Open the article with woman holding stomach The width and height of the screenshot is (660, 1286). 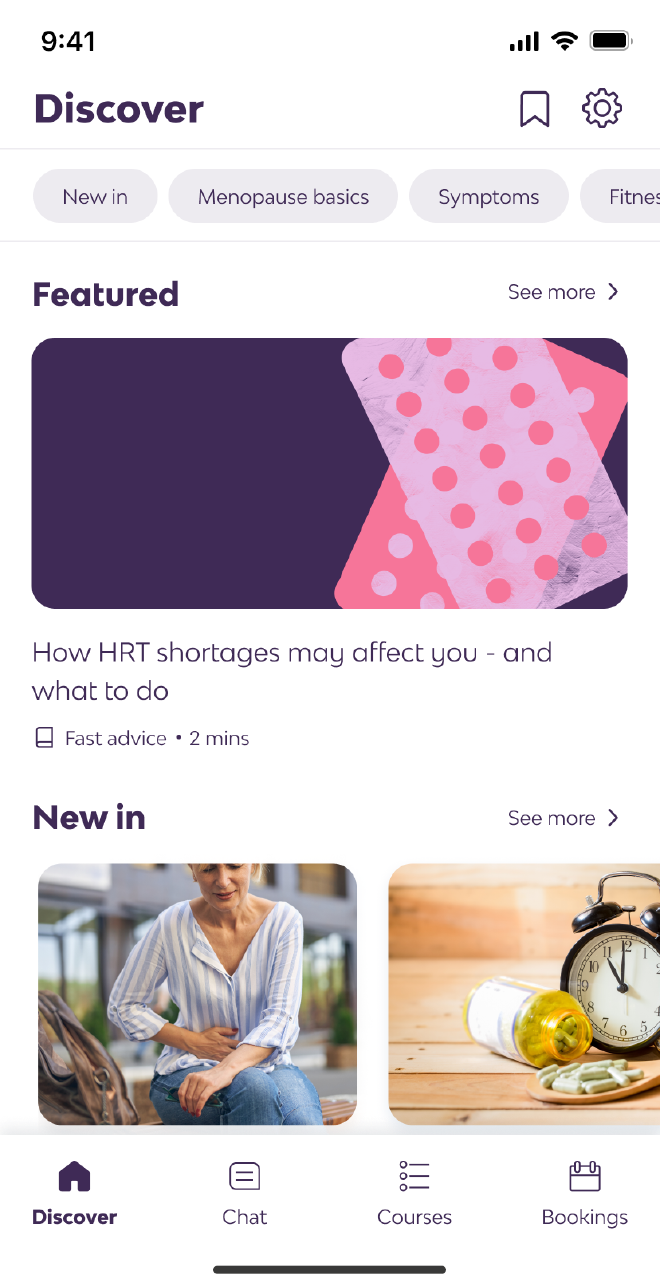coord(197,994)
